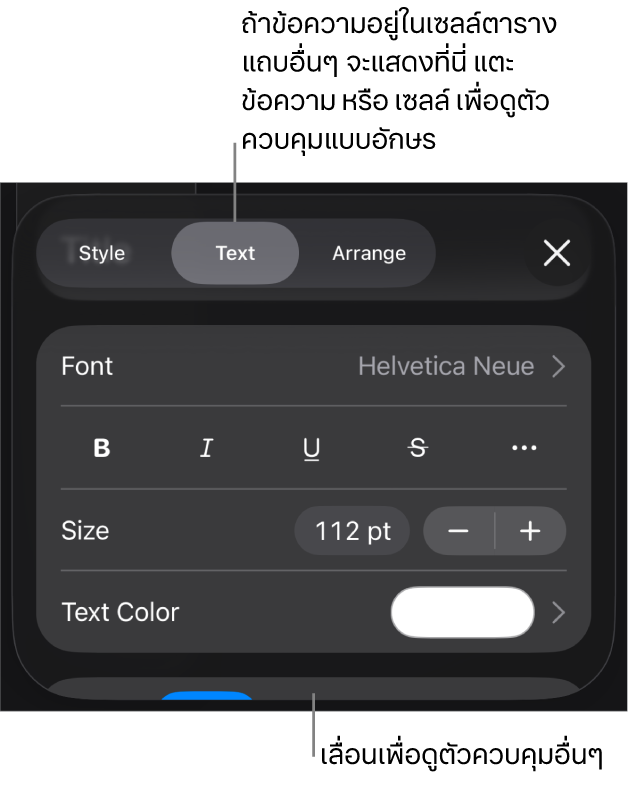Switch to the Style tab
The height and width of the screenshot is (785, 628).
click(x=102, y=253)
